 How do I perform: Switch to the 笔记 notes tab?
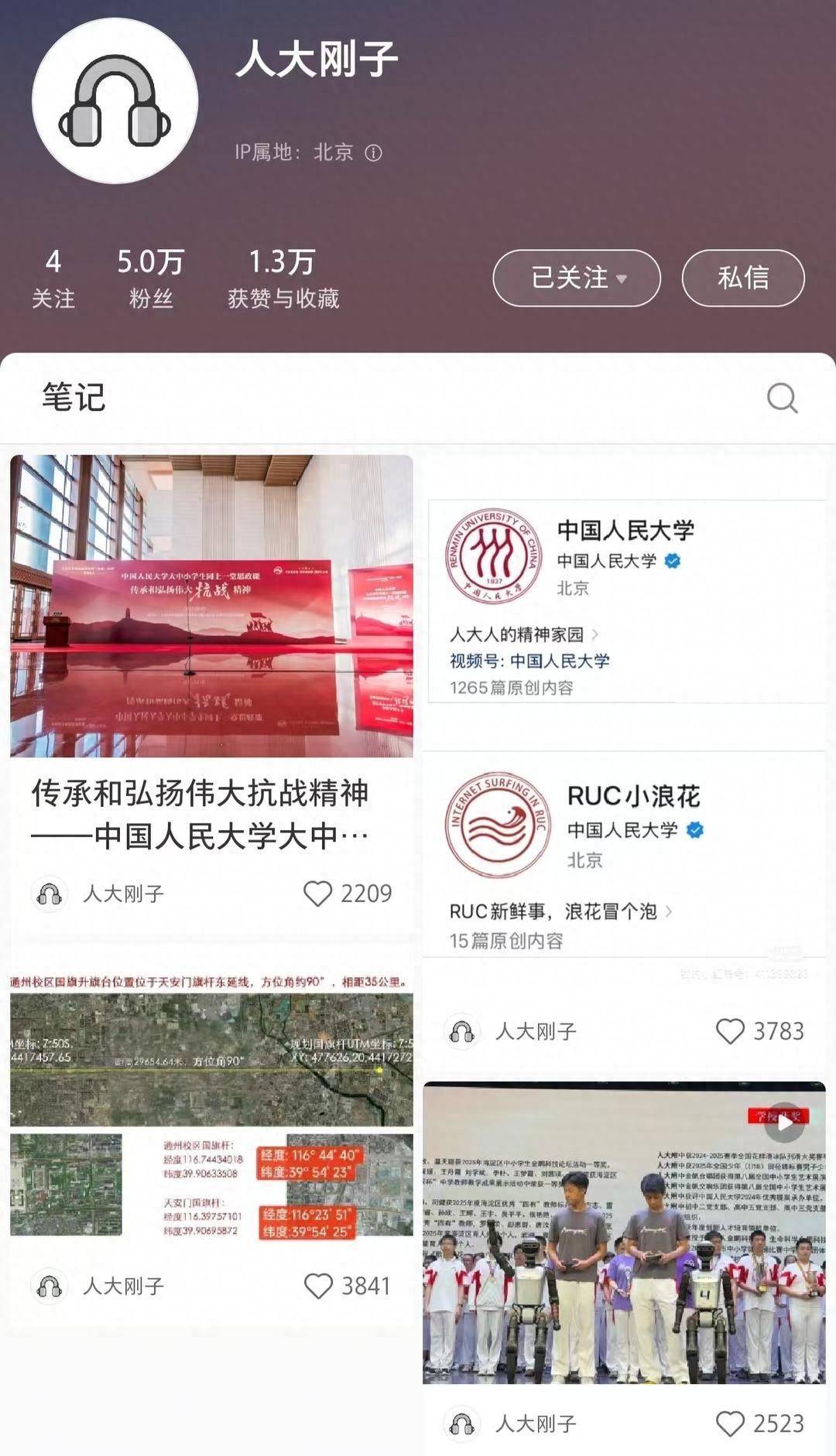[x=74, y=398]
